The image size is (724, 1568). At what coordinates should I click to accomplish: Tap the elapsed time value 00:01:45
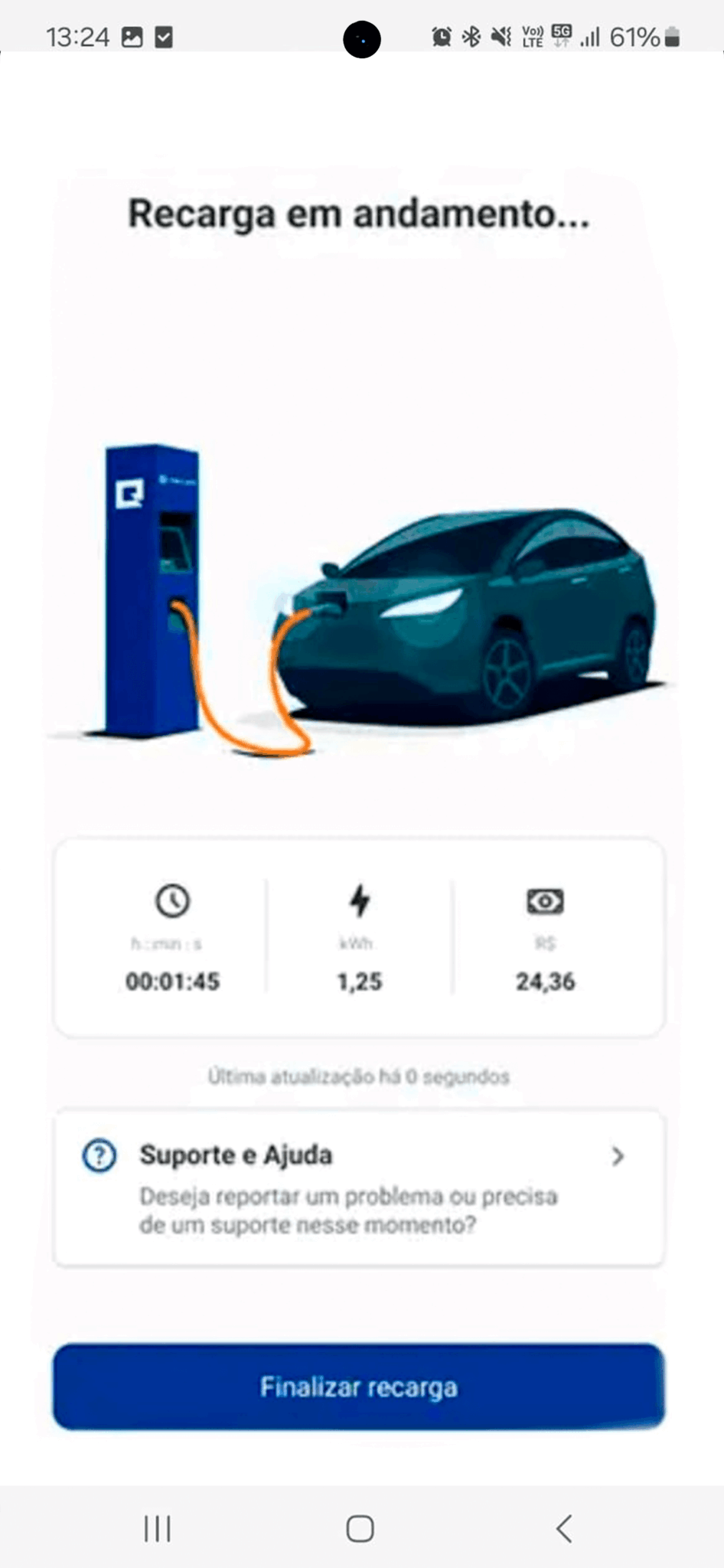[174, 981]
